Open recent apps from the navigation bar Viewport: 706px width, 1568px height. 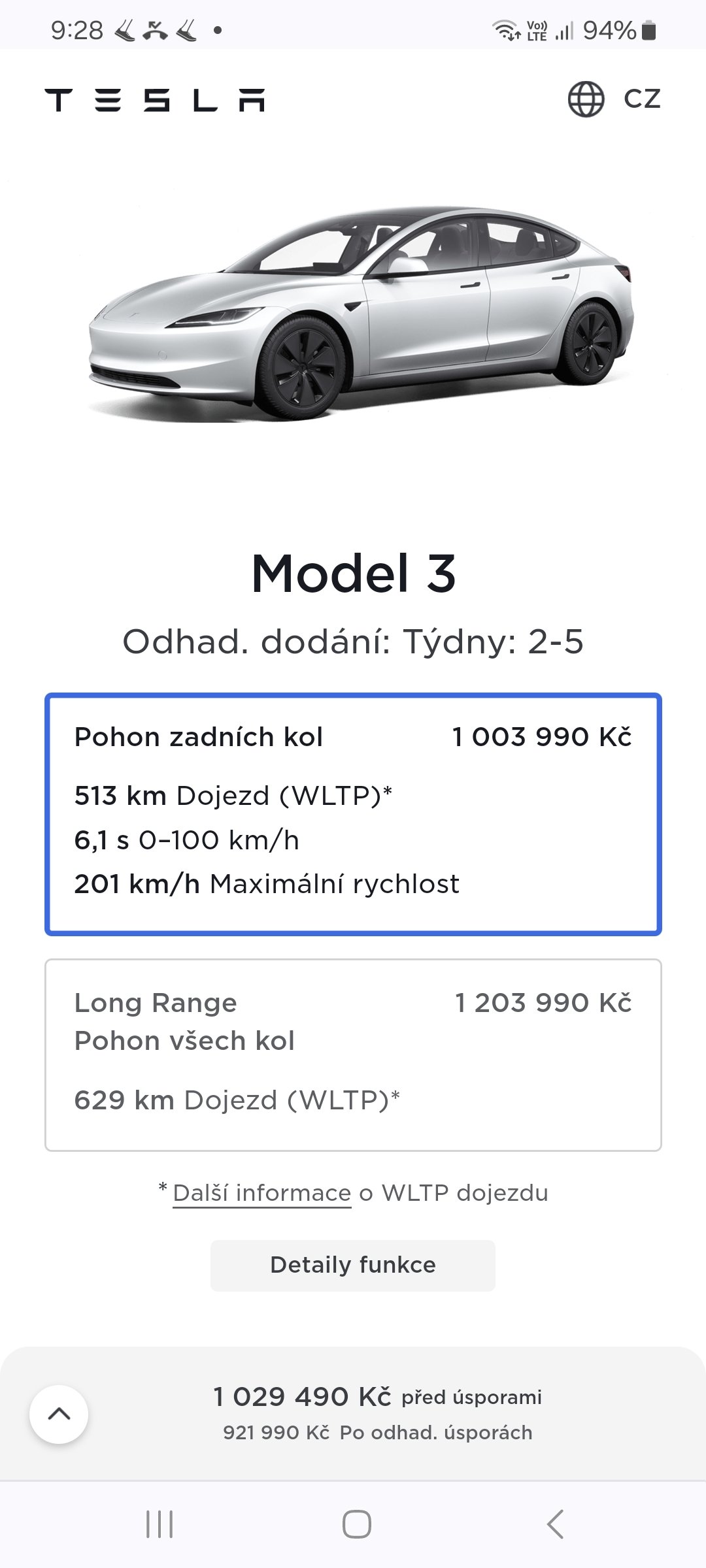click(160, 1524)
